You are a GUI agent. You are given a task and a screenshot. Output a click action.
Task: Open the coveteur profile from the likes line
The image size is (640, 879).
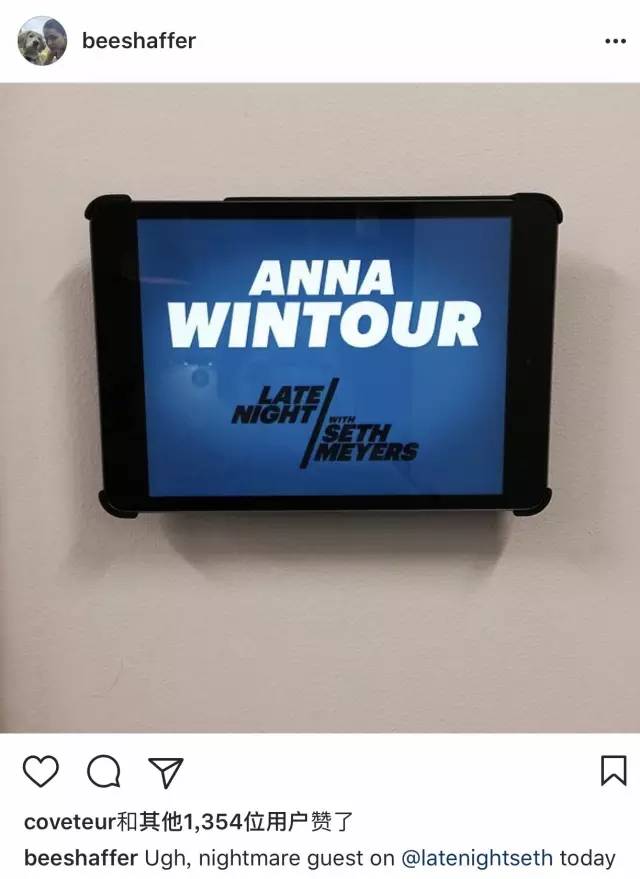tap(68, 822)
